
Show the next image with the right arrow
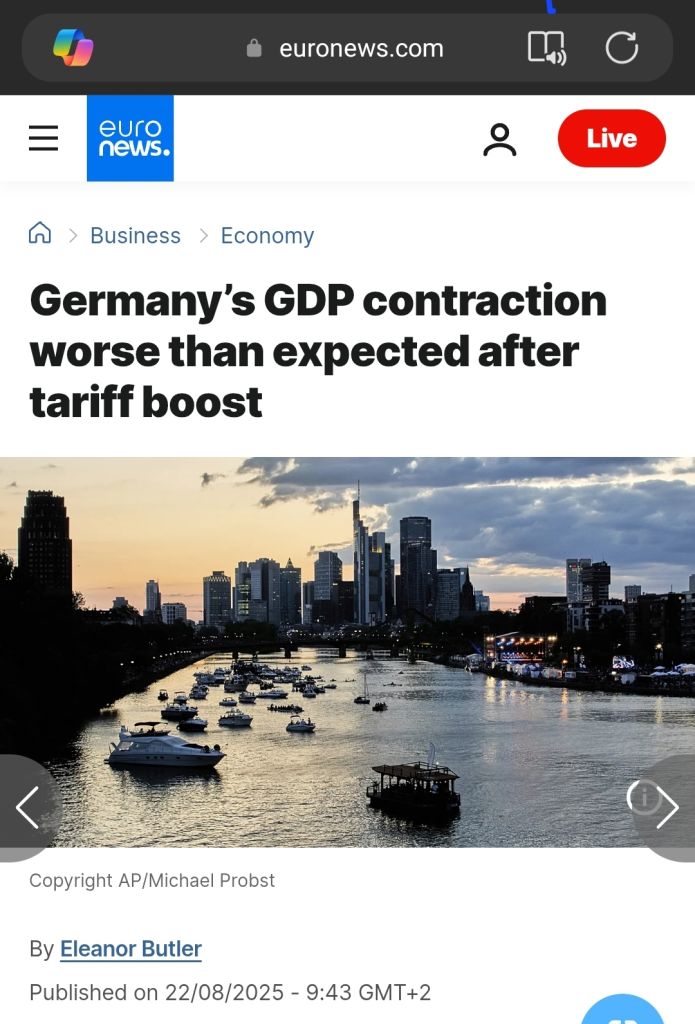pos(664,808)
